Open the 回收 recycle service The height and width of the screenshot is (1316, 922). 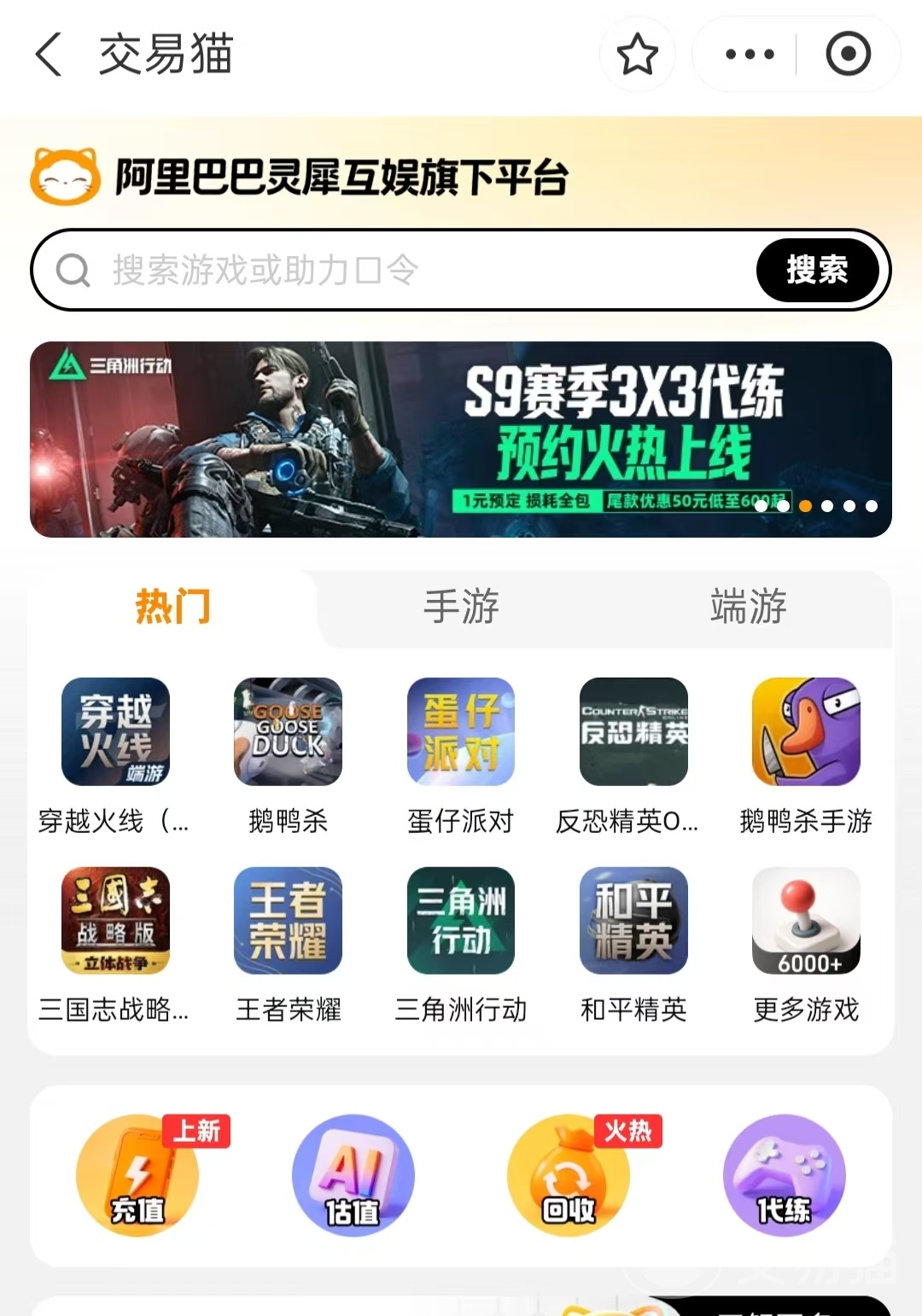tap(569, 1176)
